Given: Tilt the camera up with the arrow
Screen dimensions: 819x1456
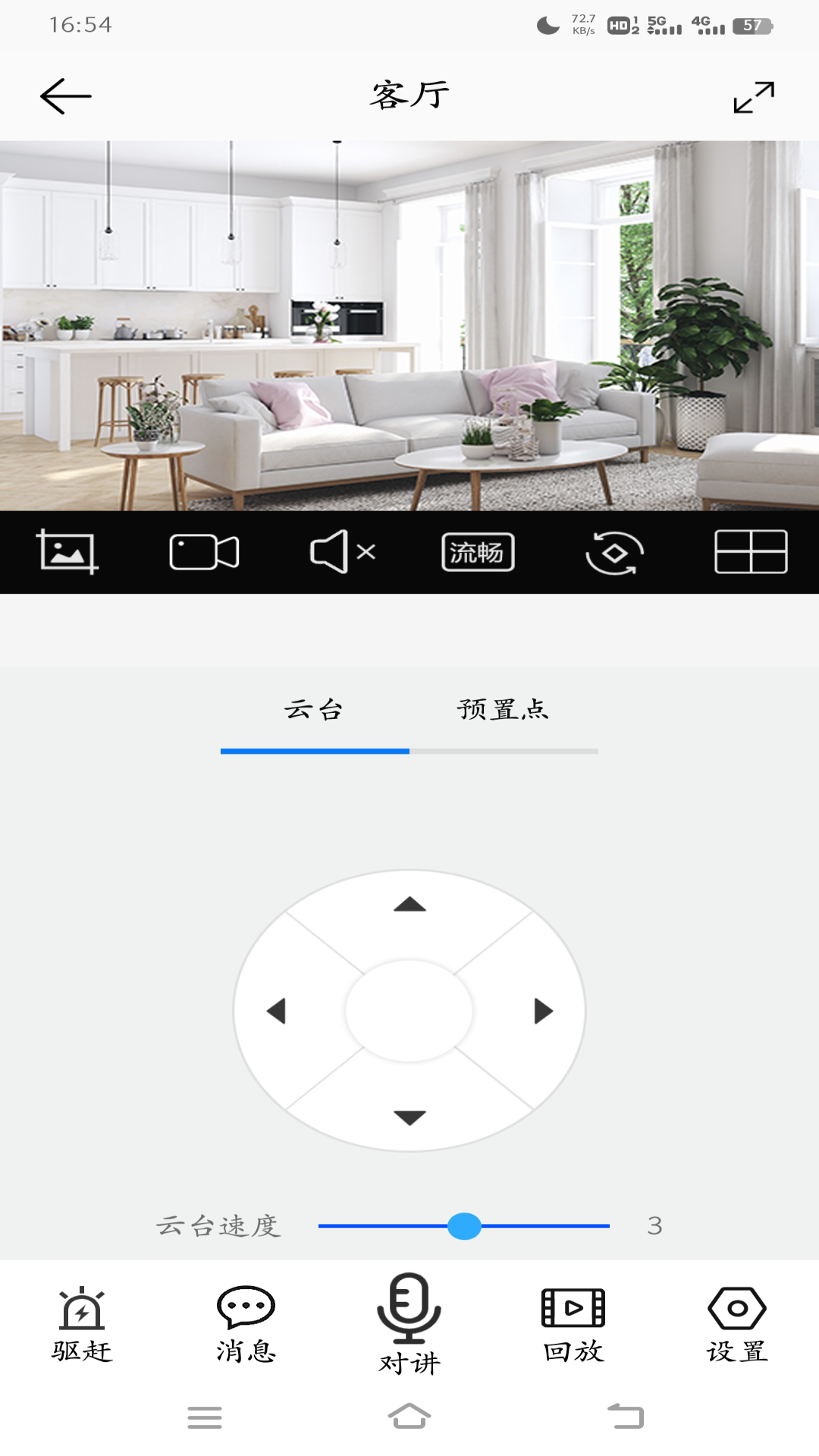Looking at the screenshot, I should coord(409,905).
